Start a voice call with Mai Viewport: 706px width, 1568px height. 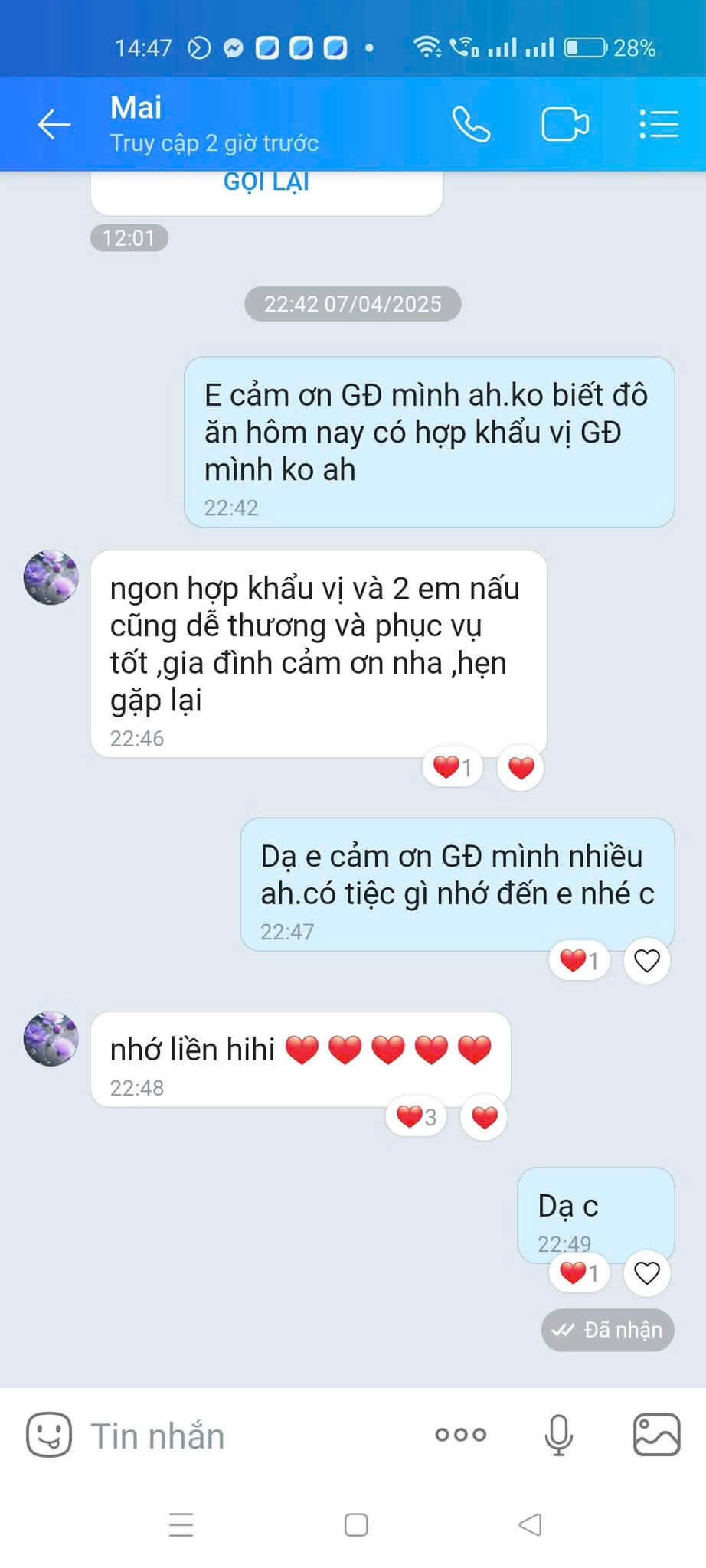tap(470, 124)
